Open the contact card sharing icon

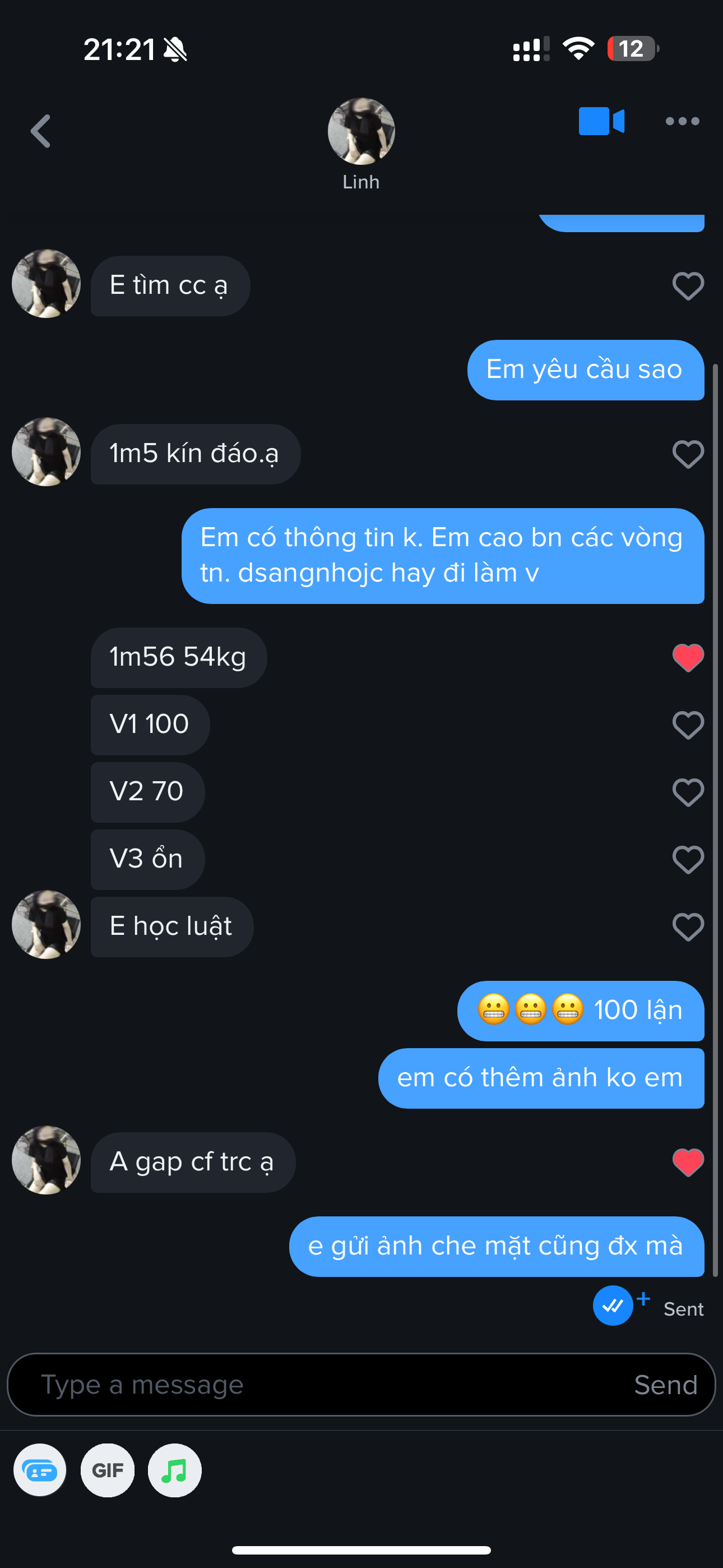(x=40, y=1470)
